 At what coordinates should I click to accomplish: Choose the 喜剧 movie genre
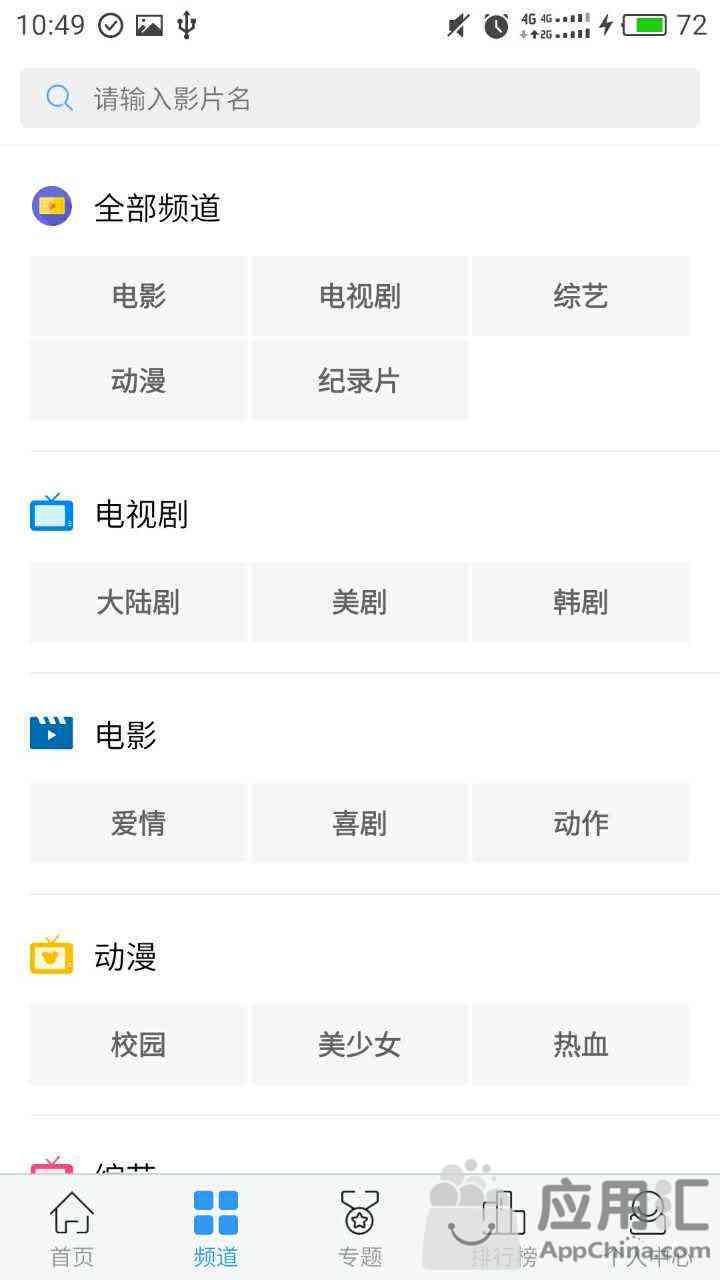359,823
